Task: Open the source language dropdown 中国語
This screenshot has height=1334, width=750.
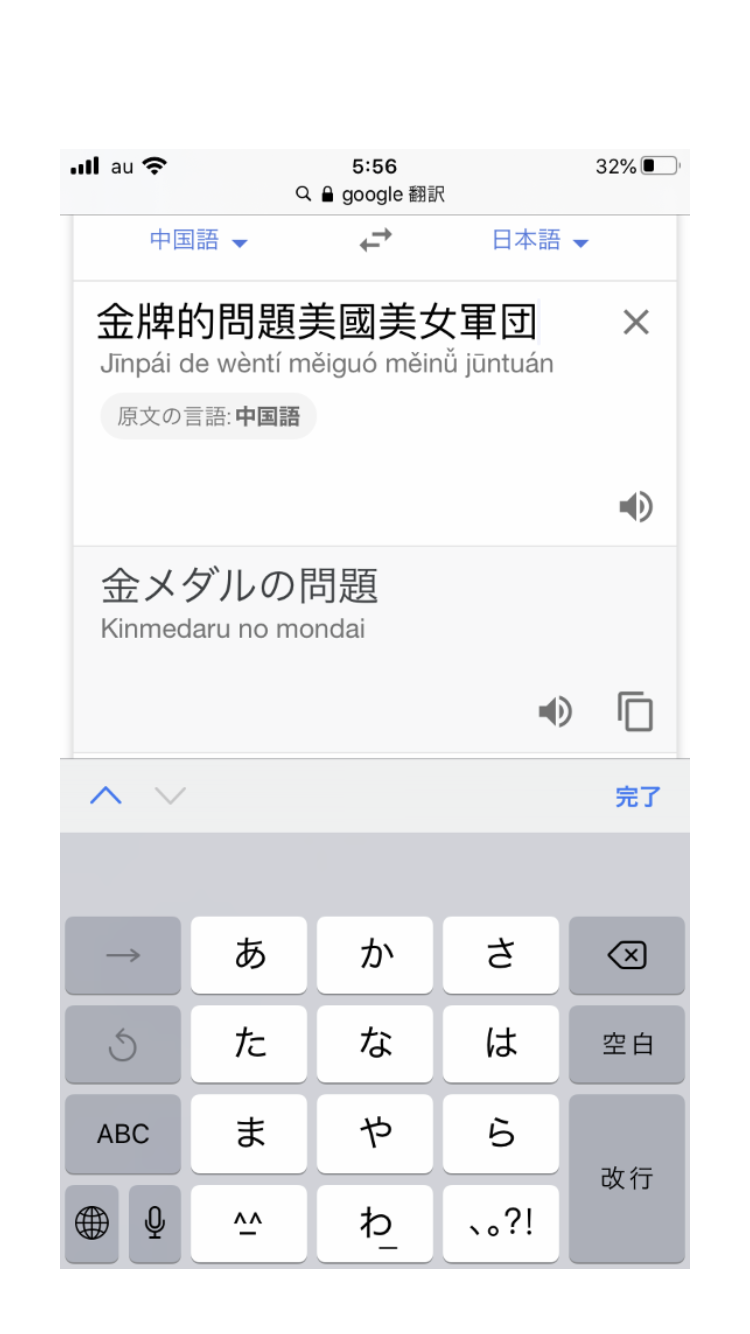Action: [x=198, y=241]
